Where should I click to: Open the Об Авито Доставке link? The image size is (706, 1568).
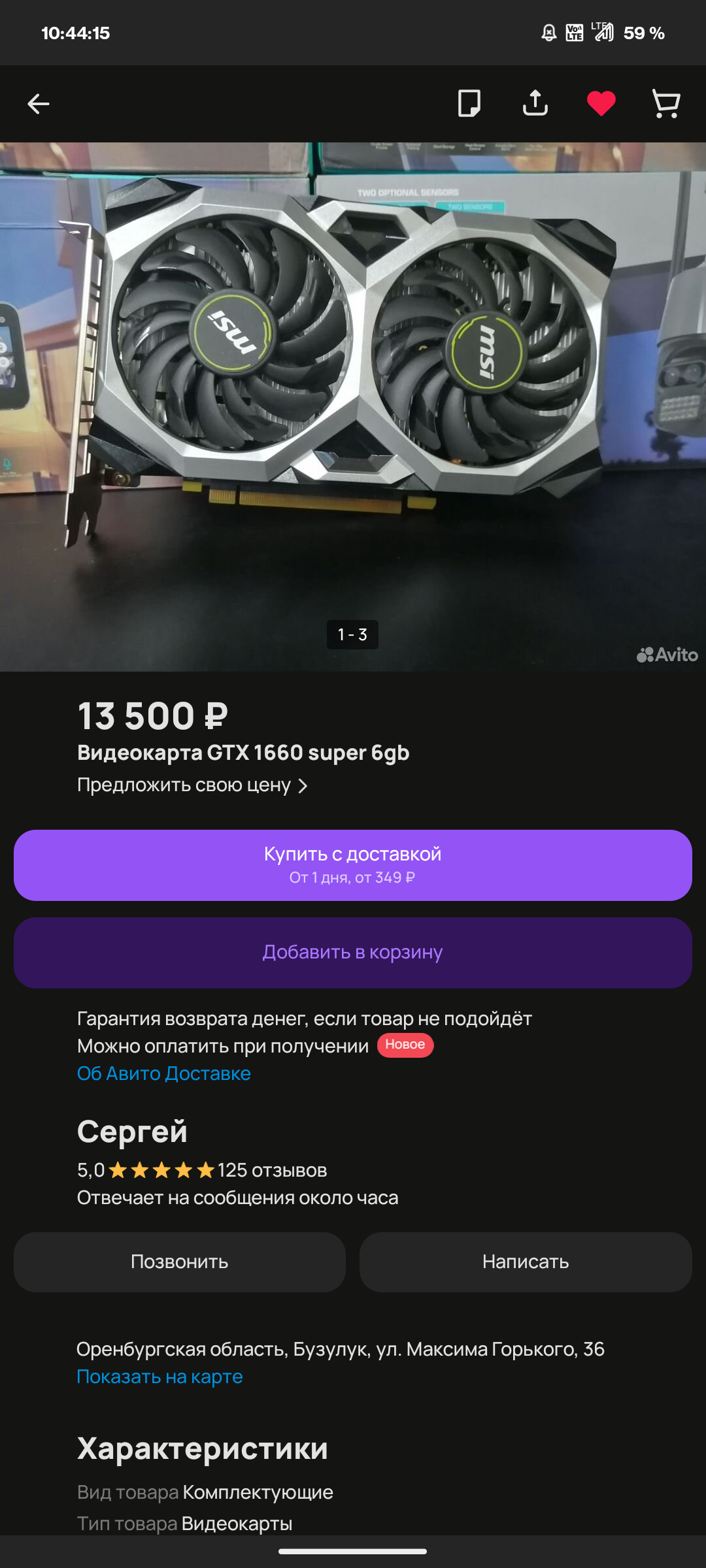point(163,1073)
